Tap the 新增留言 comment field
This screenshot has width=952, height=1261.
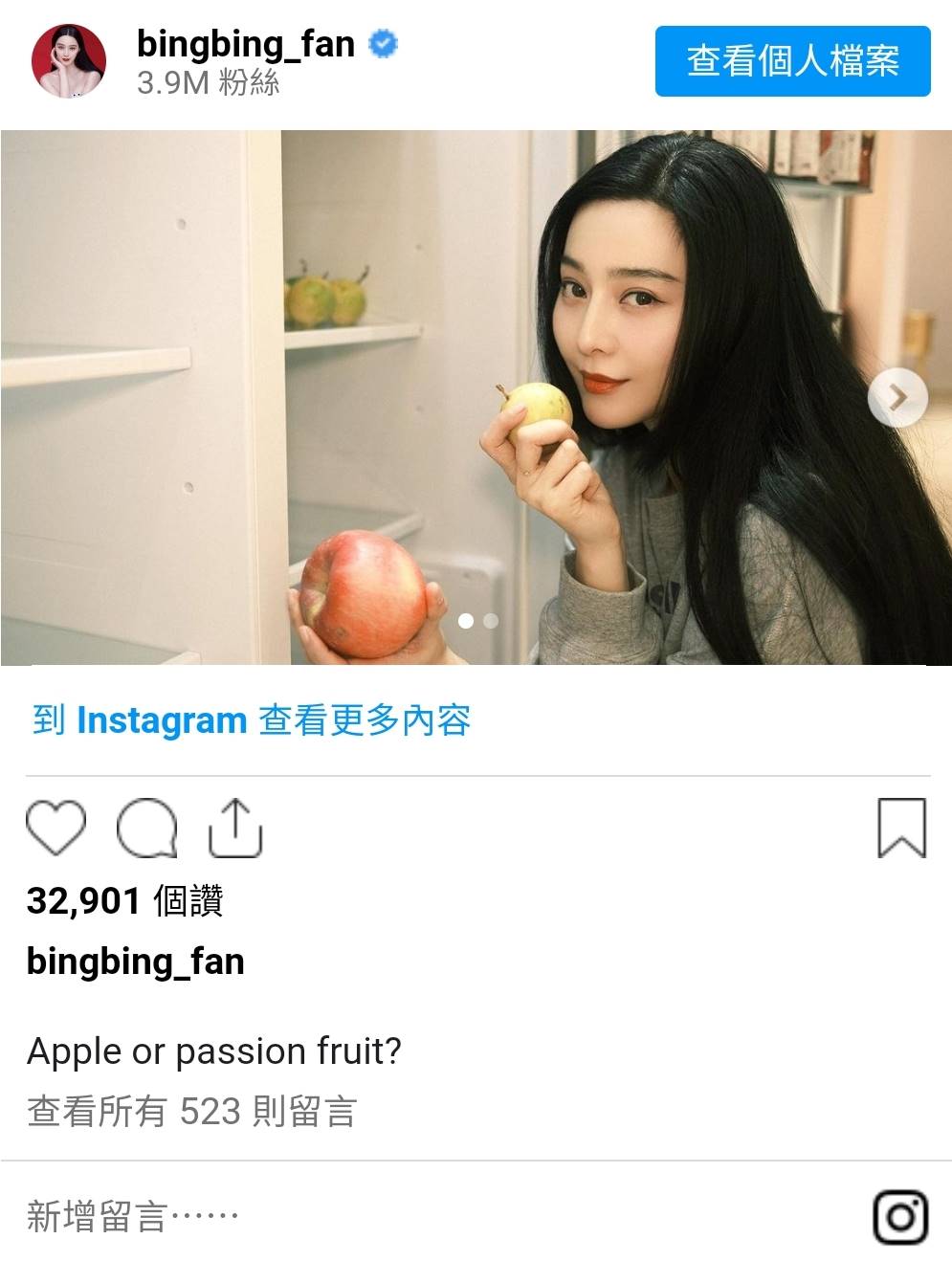point(134,1216)
